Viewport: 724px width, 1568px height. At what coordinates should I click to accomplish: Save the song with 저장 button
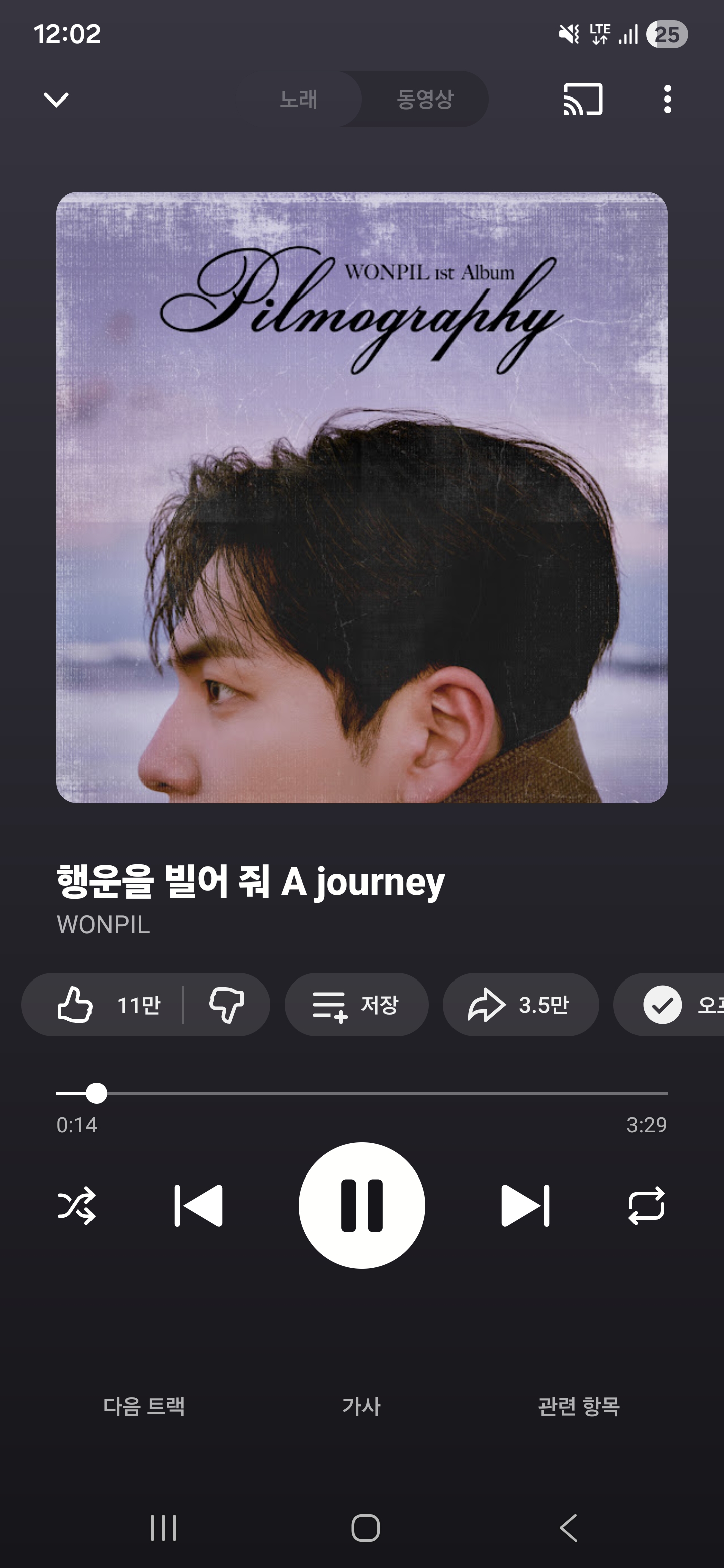(356, 1005)
